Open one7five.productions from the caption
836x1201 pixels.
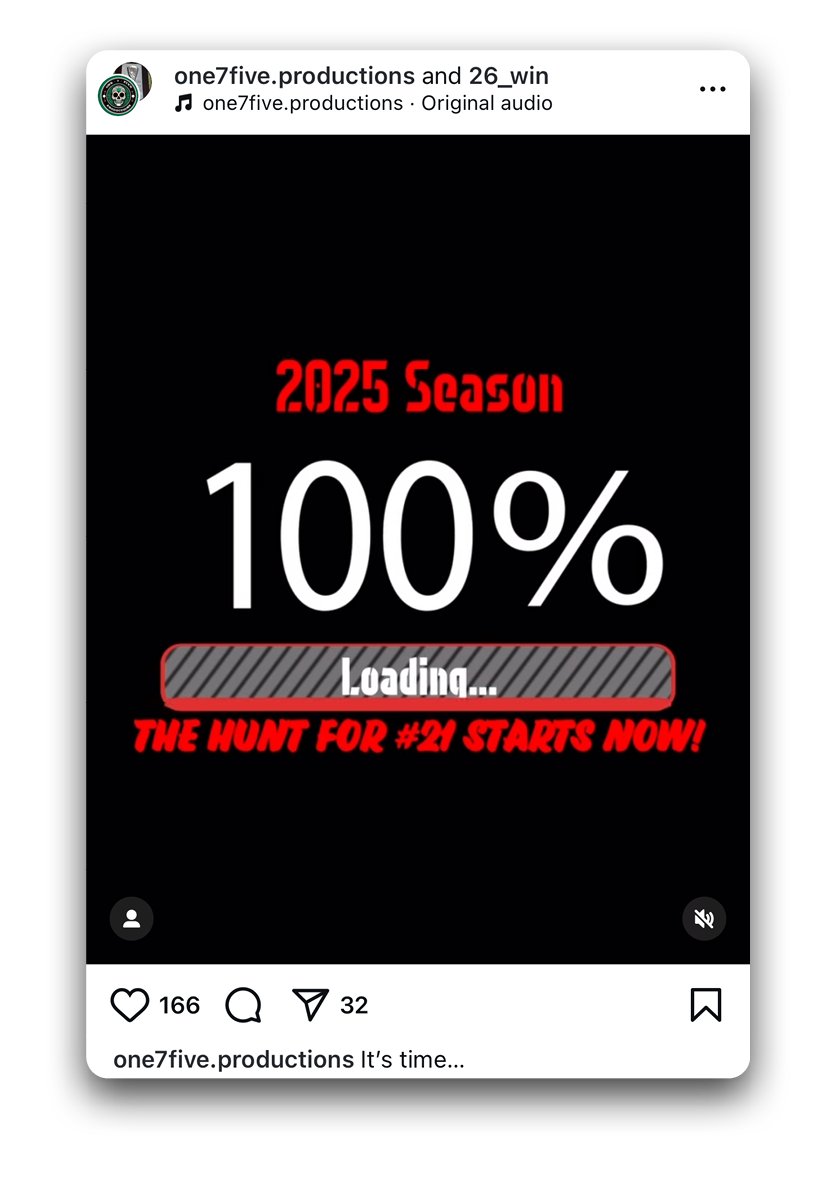(x=233, y=1060)
